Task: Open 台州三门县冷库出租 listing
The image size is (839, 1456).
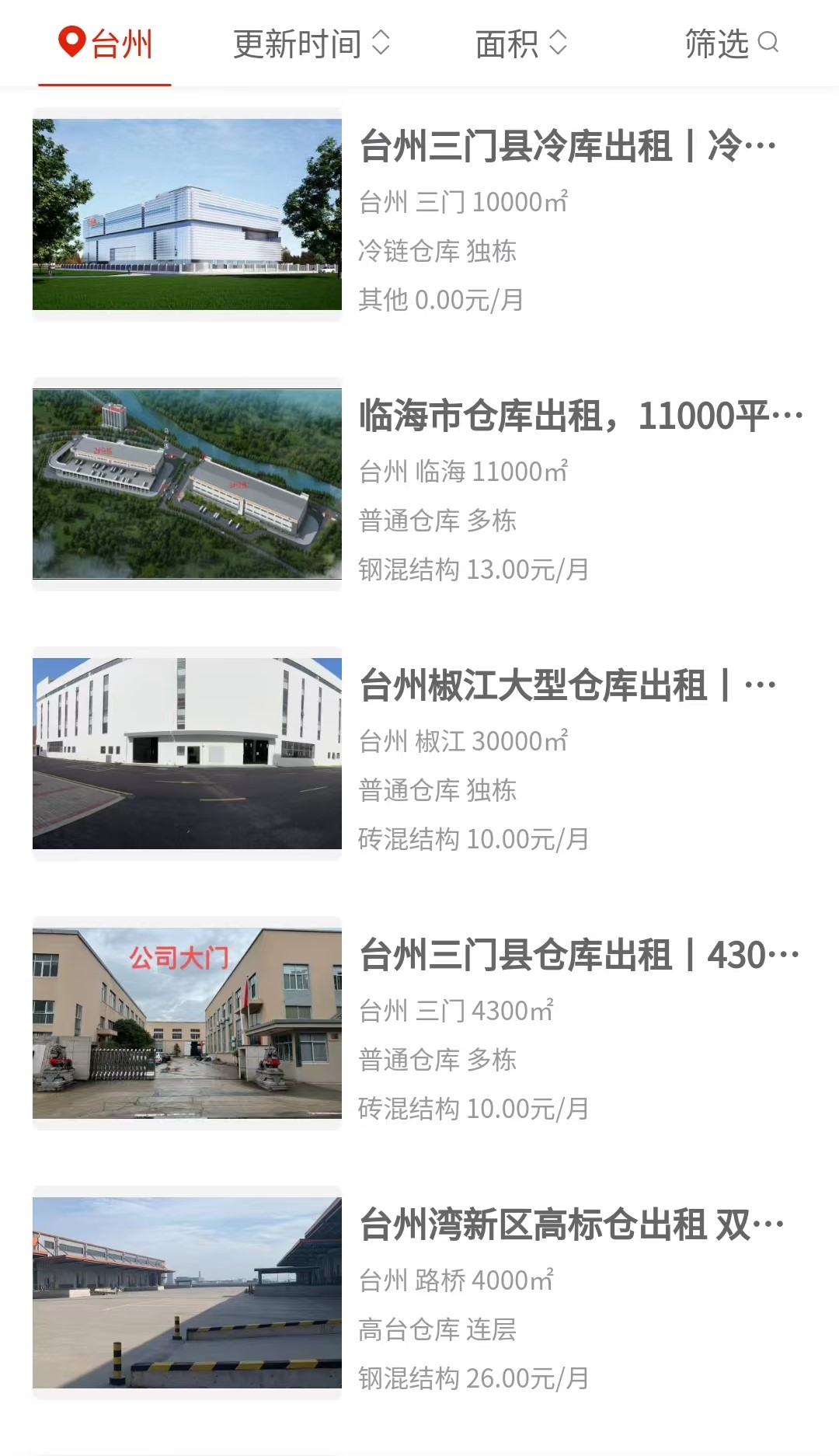Action: coord(419,214)
